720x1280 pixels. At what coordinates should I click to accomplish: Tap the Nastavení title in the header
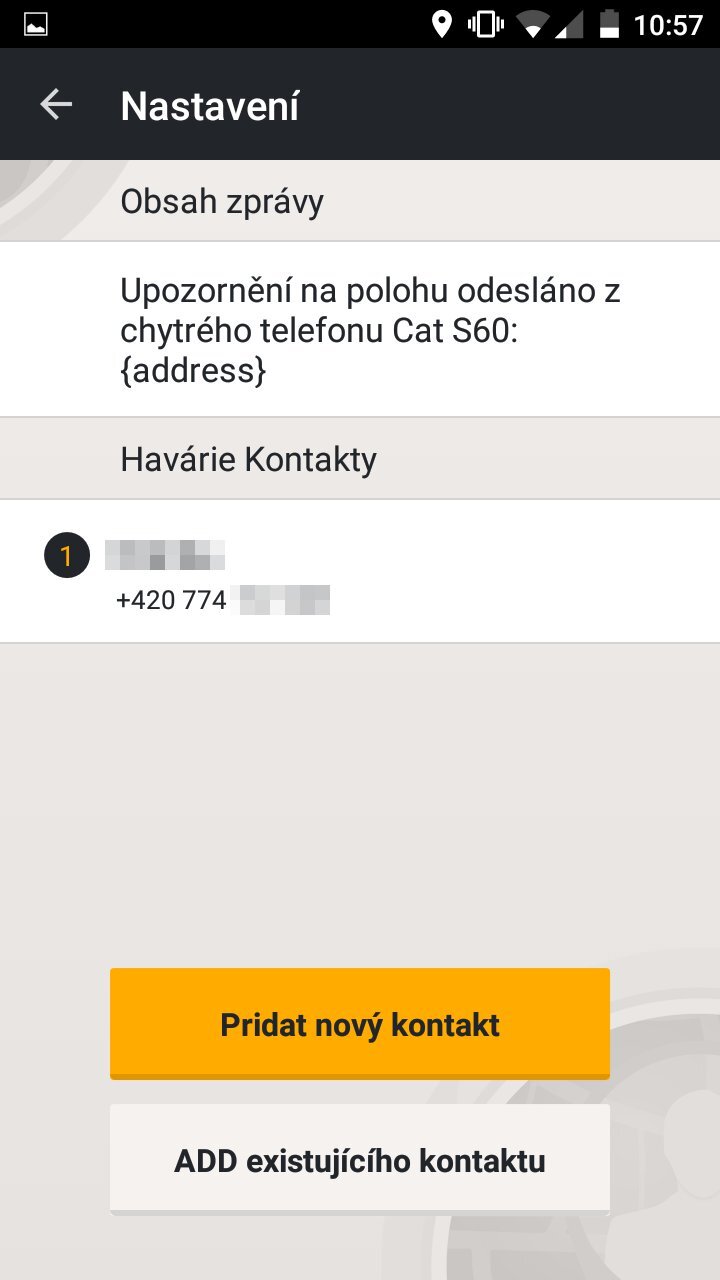click(x=208, y=104)
